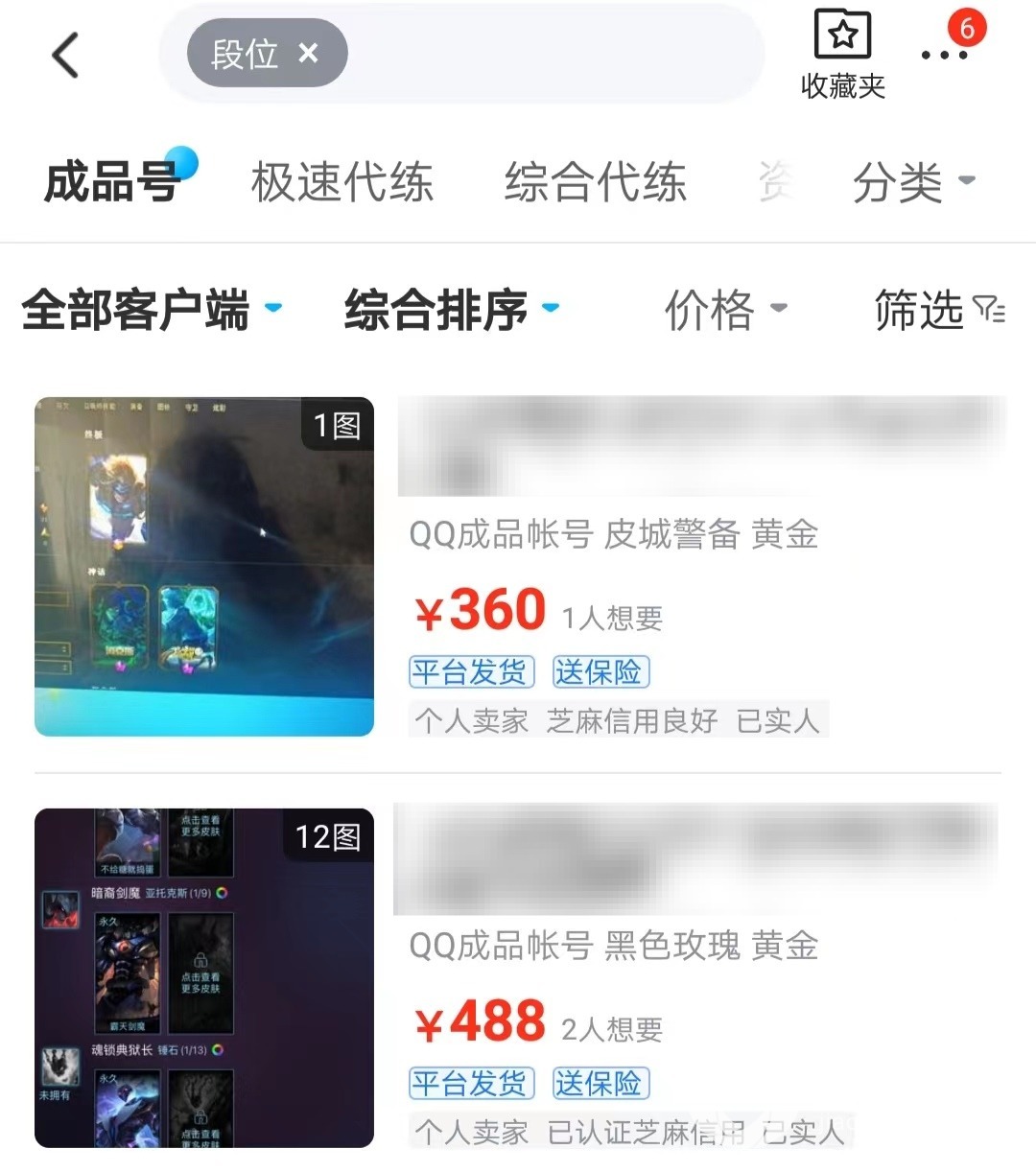
Task: Remove the 段位 search chip
Action: pyautogui.click(x=308, y=54)
